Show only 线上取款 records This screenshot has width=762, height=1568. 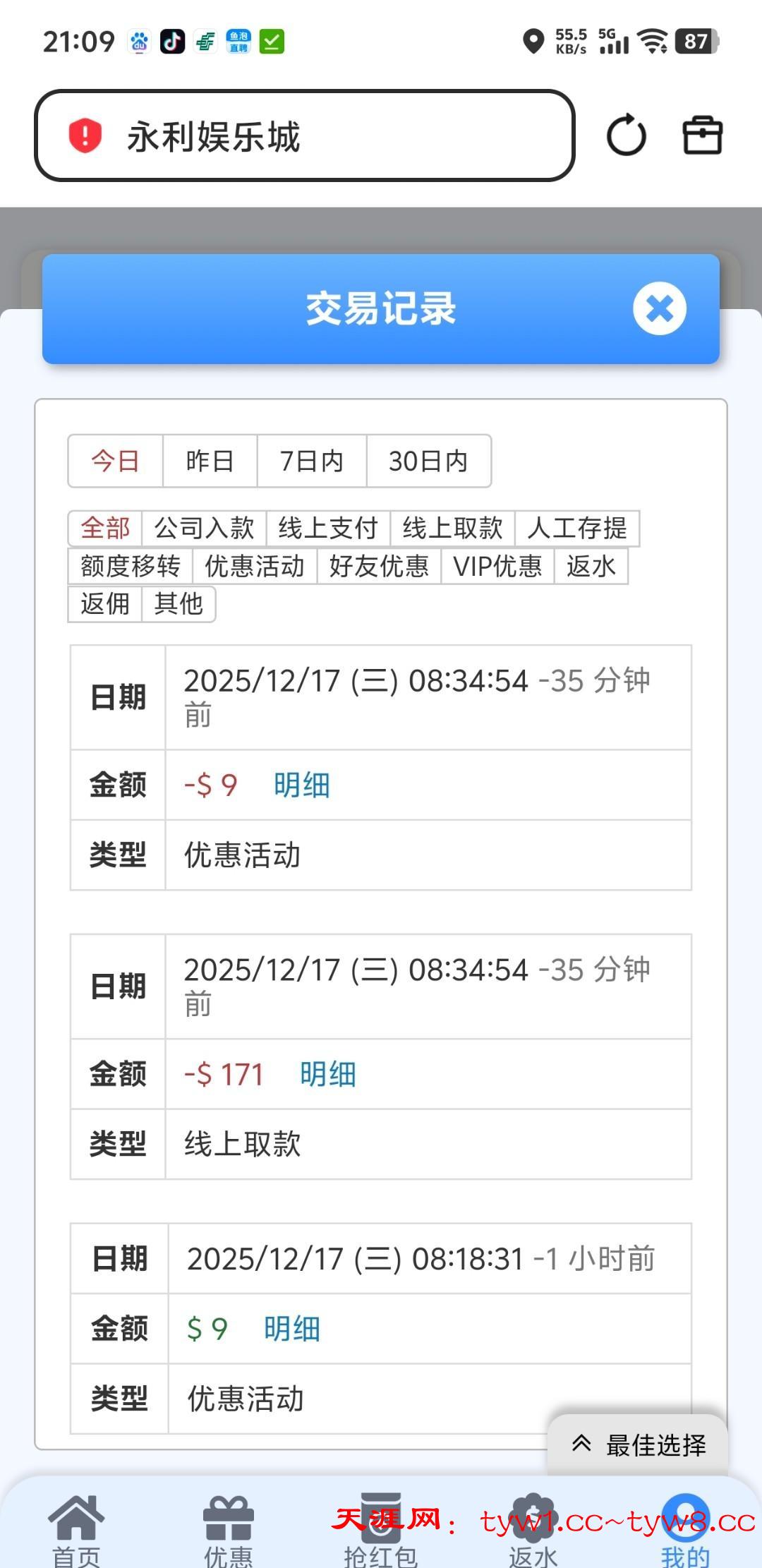click(452, 528)
